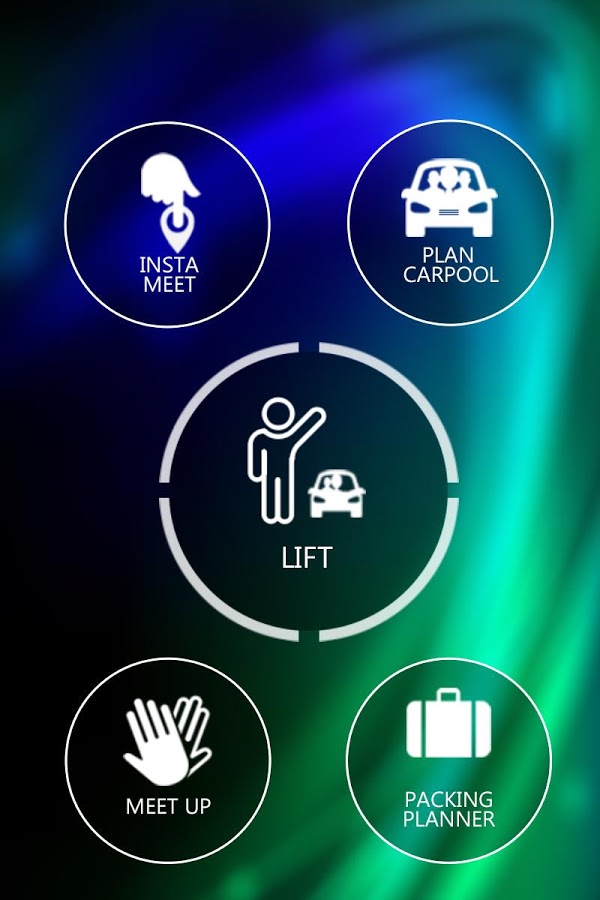The height and width of the screenshot is (900, 600).
Task: Tap the central Lift button
Action: click(308, 490)
